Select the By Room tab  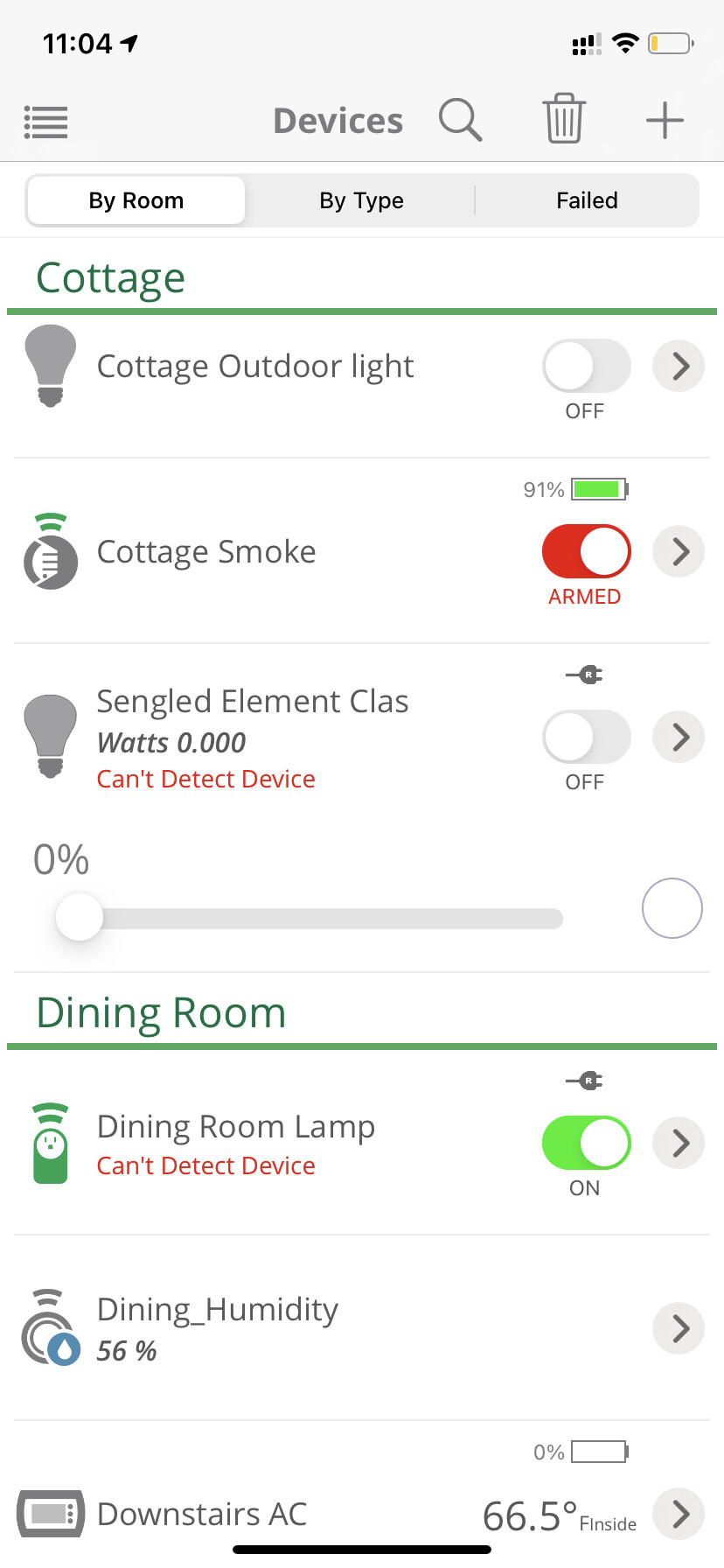pos(136,200)
